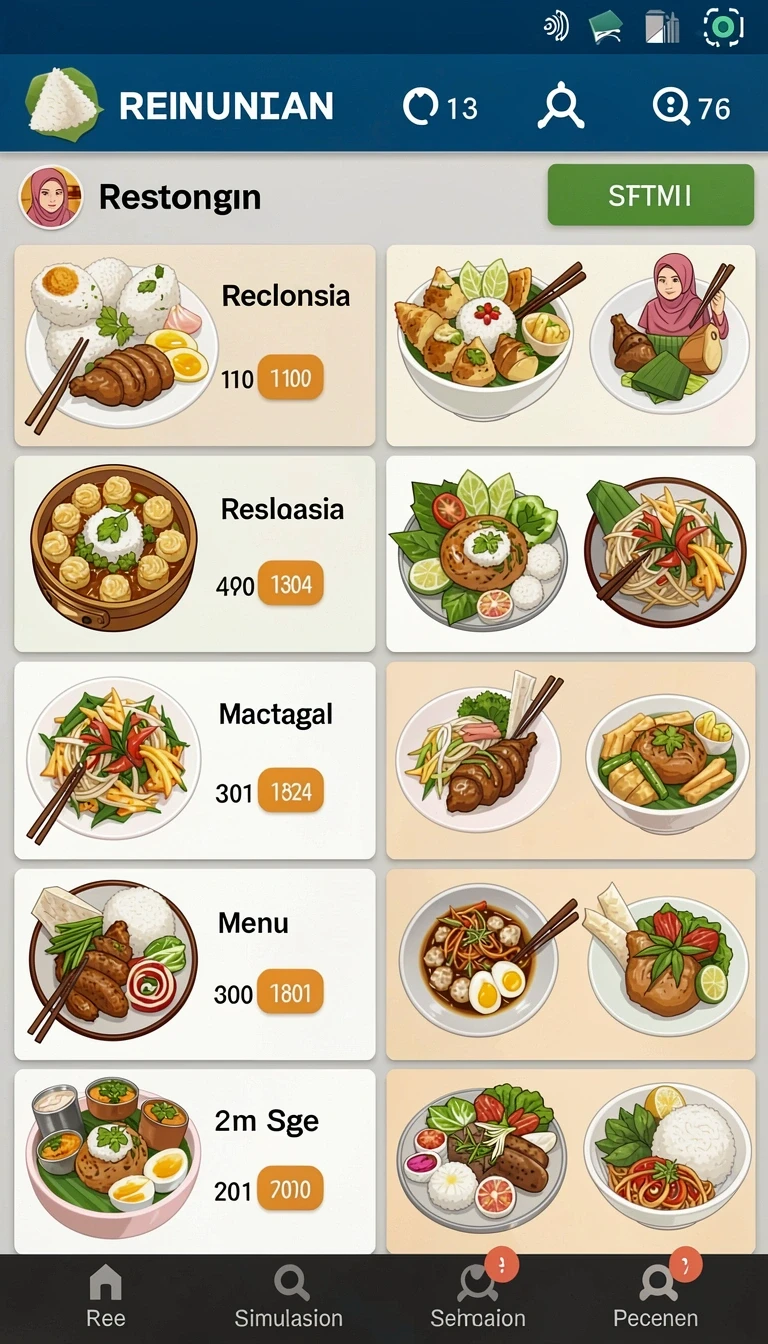View the 2m Sge dish card
The width and height of the screenshot is (768, 1344).
pos(195,1162)
